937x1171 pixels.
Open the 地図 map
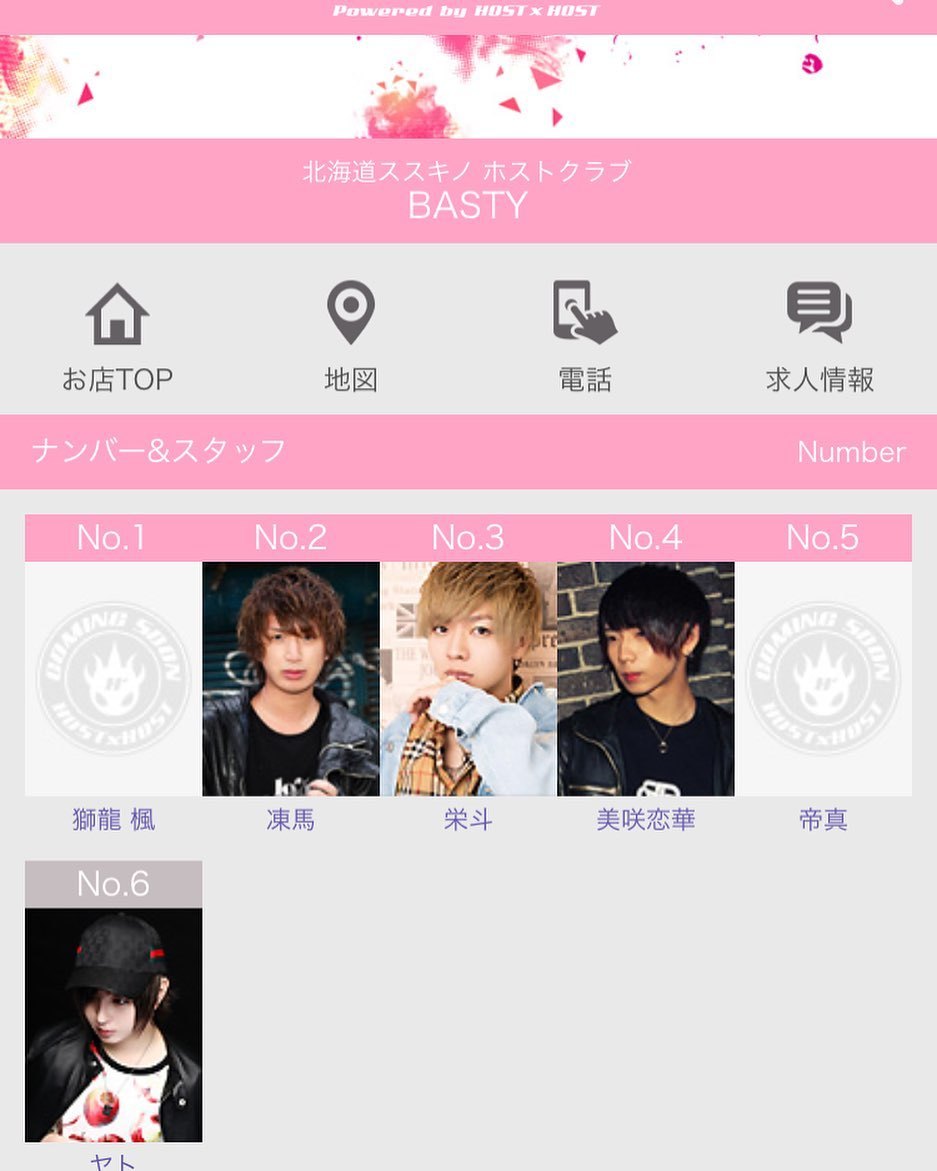[x=351, y=337]
